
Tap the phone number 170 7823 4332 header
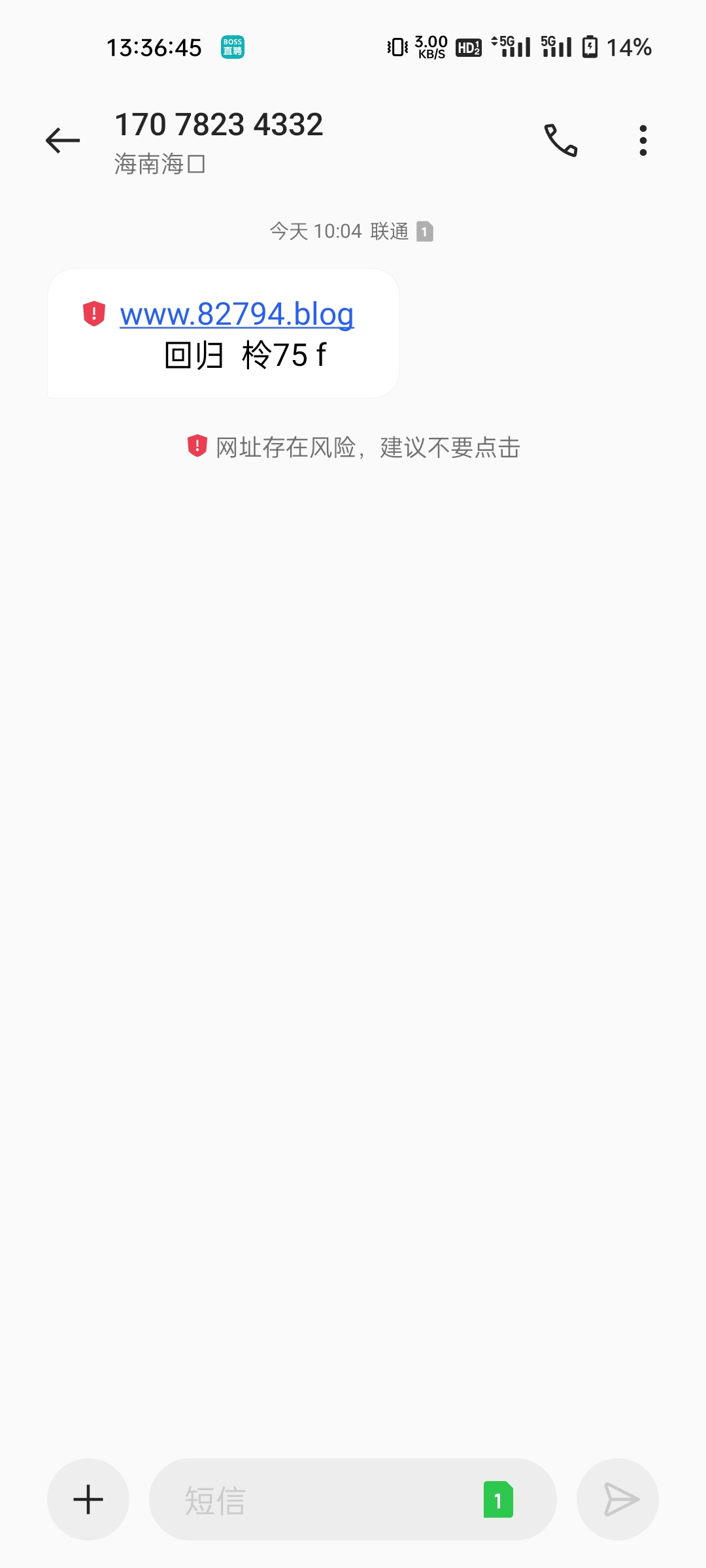tap(218, 125)
